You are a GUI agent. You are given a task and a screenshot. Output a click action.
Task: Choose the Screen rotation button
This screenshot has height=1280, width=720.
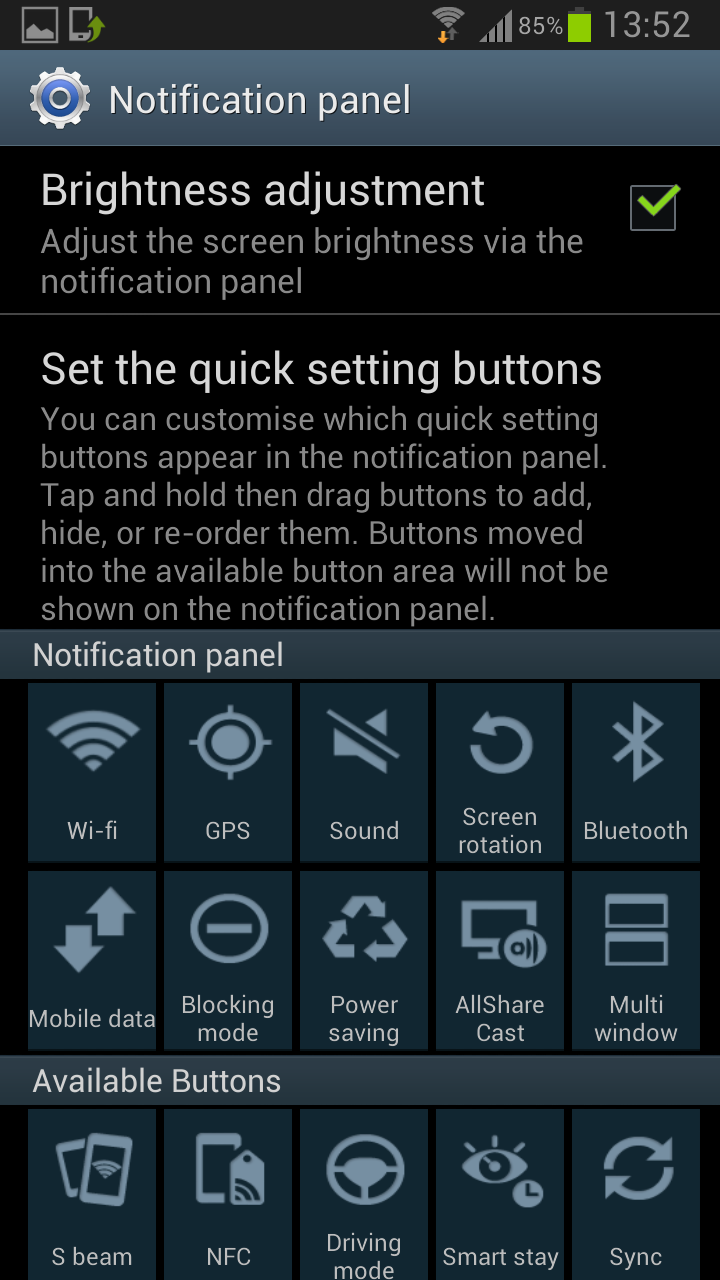500,772
